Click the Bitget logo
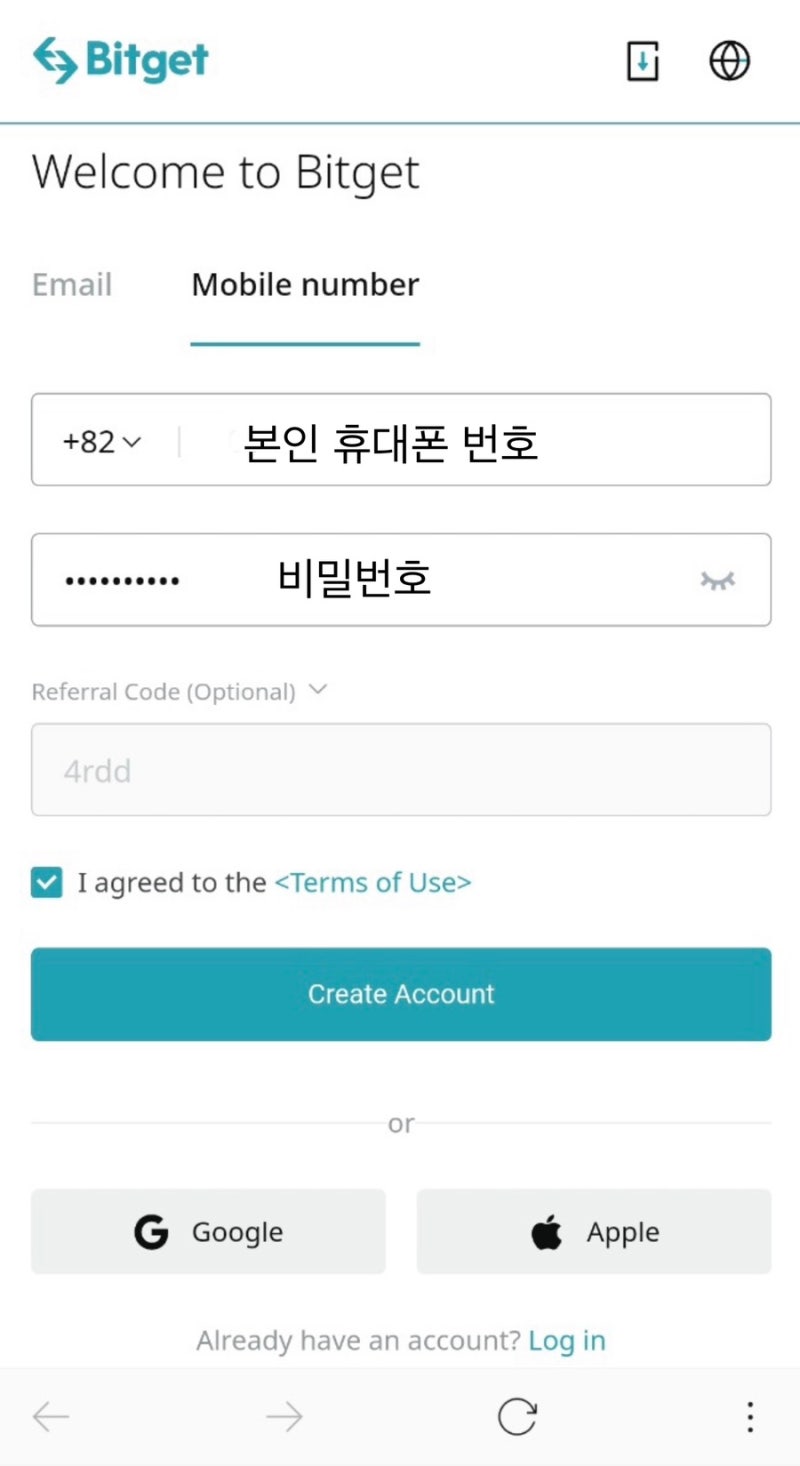The image size is (800, 1466). click(120, 60)
